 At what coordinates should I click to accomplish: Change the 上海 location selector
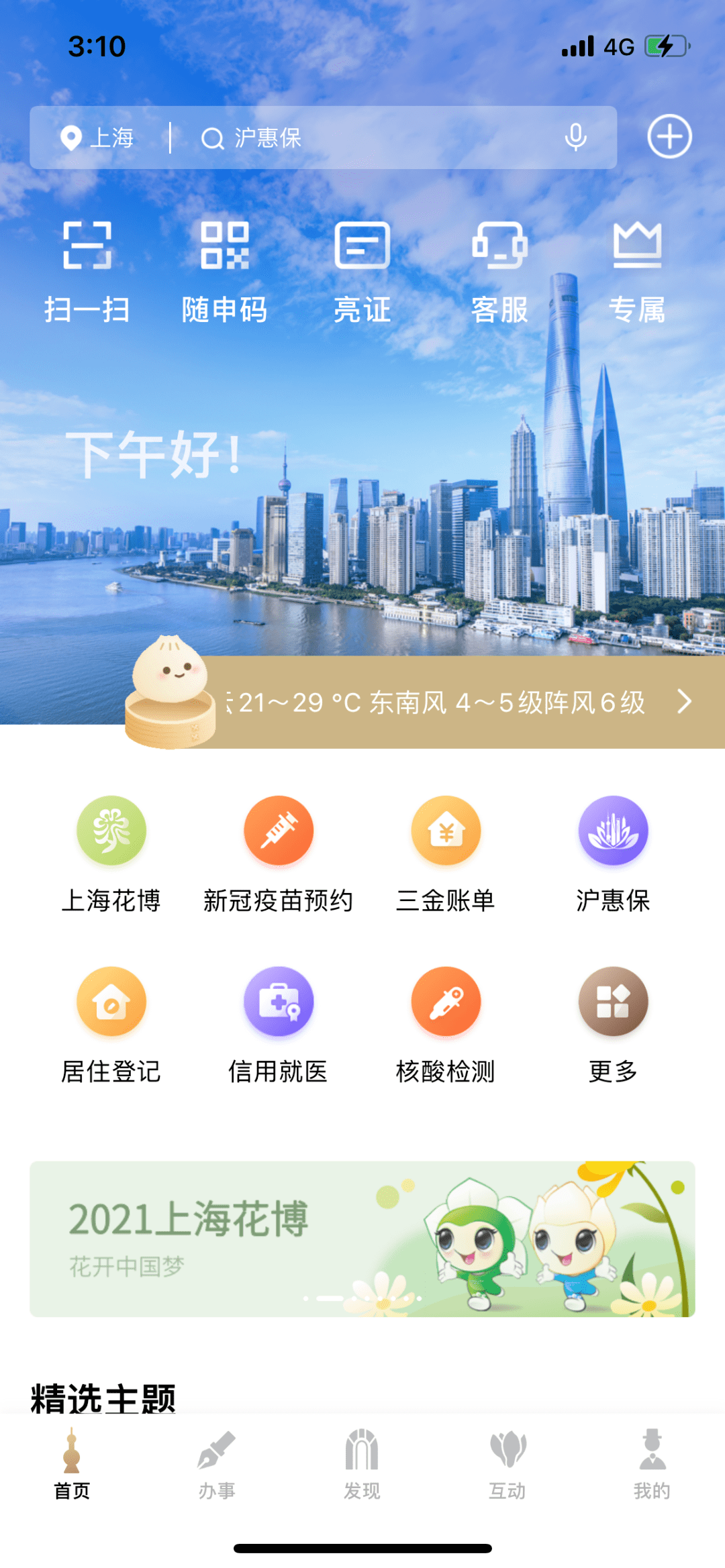pos(97,138)
